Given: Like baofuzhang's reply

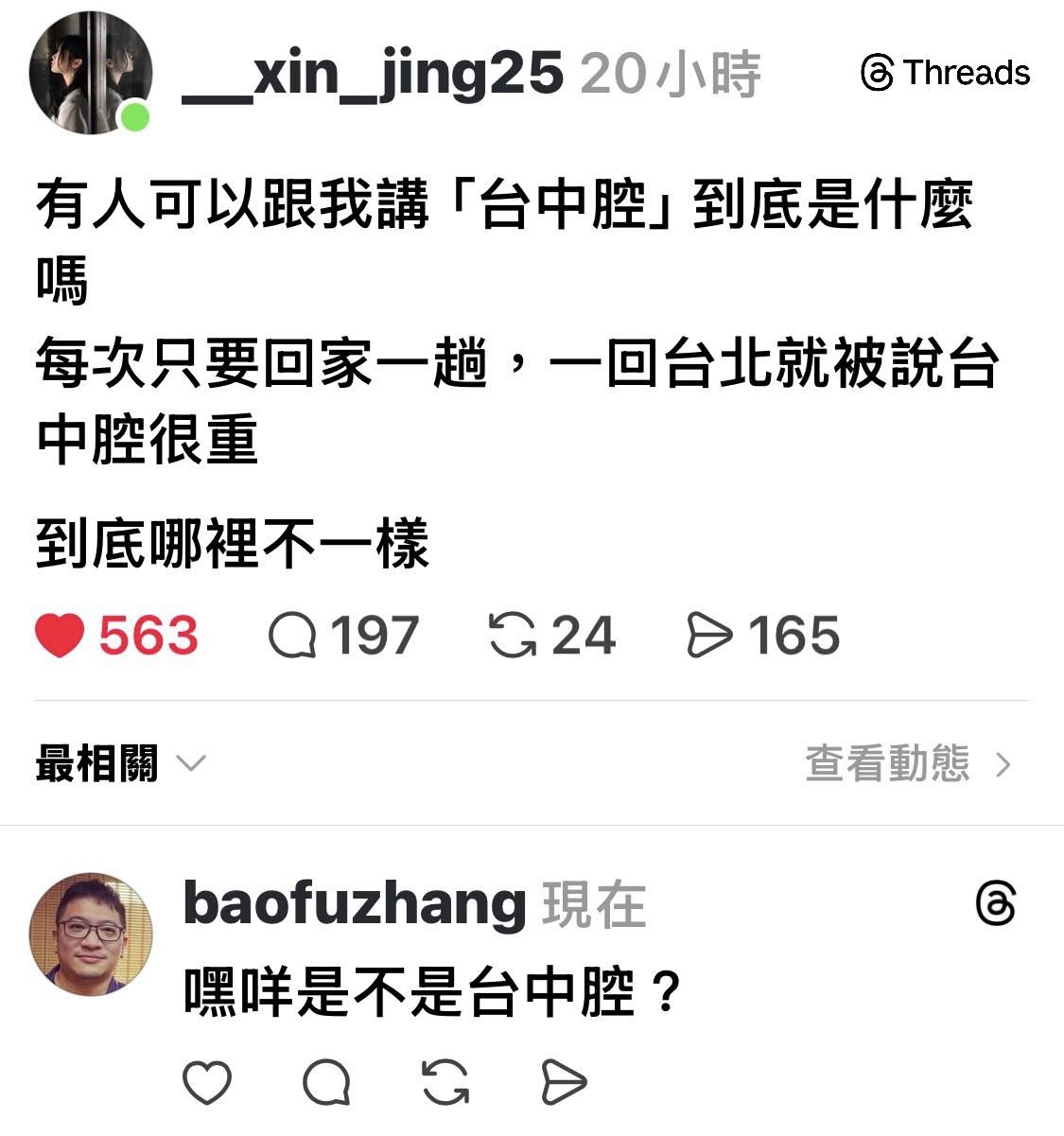Looking at the screenshot, I should [x=207, y=1082].
